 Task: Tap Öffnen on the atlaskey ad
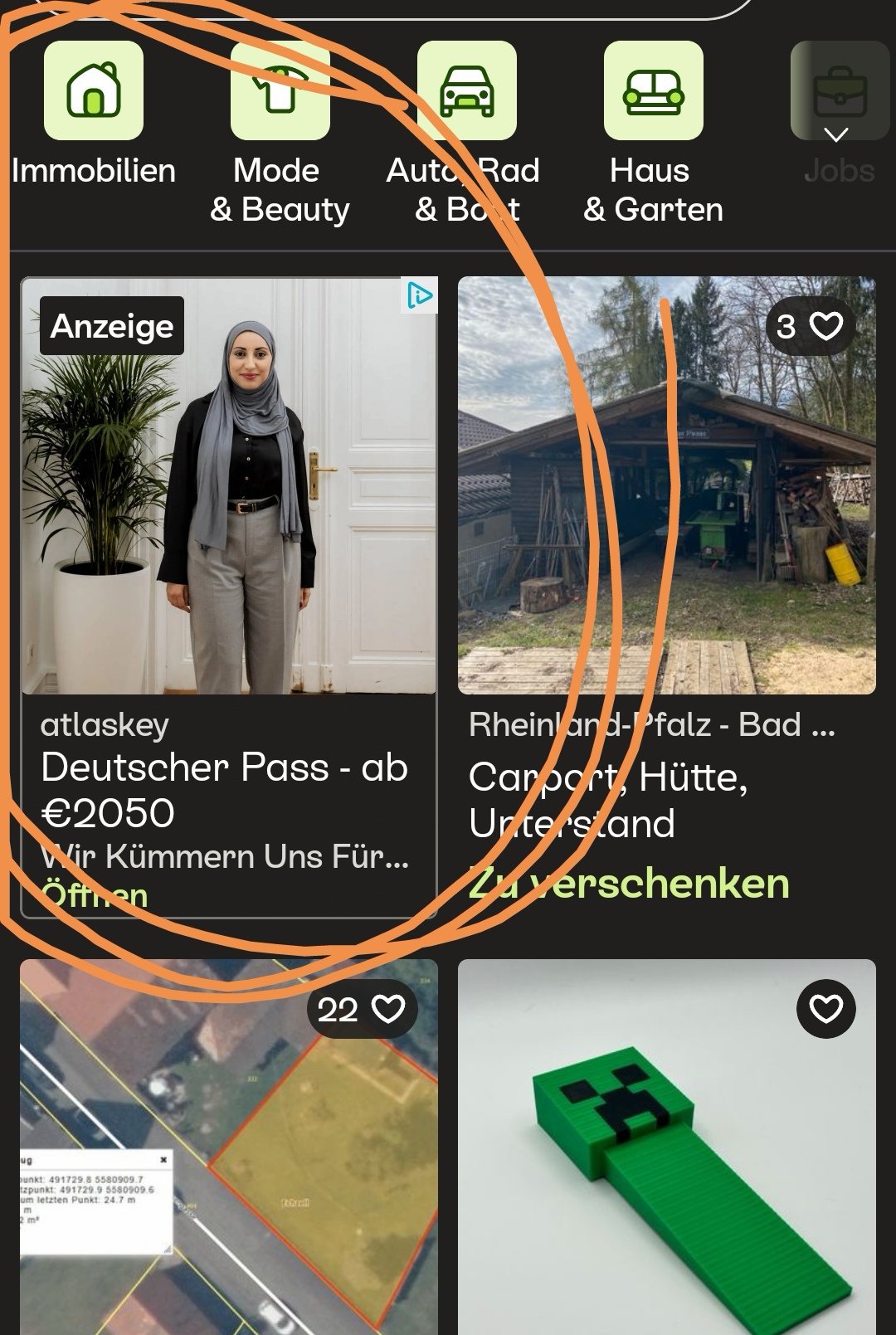click(x=95, y=896)
